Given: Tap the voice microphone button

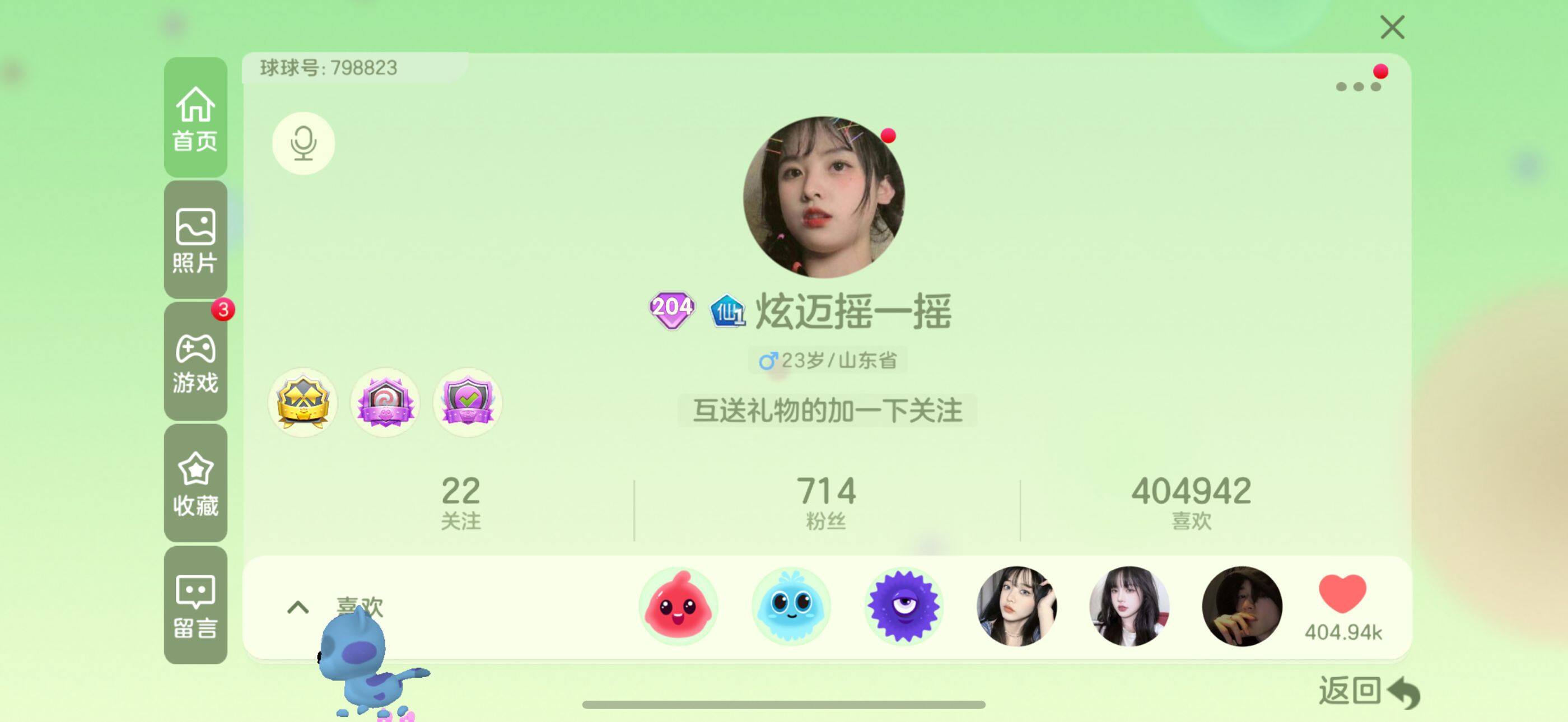Looking at the screenshot, I should [303, 143].
